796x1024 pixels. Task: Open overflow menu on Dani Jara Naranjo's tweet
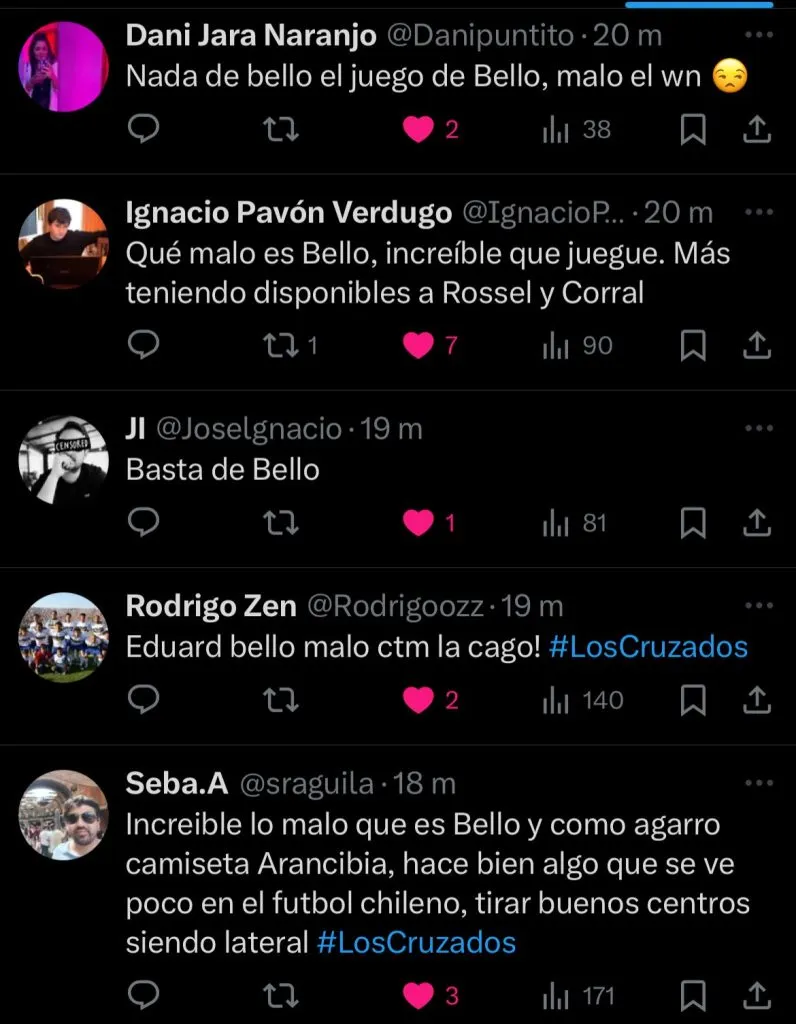click(x=760, y=35)
